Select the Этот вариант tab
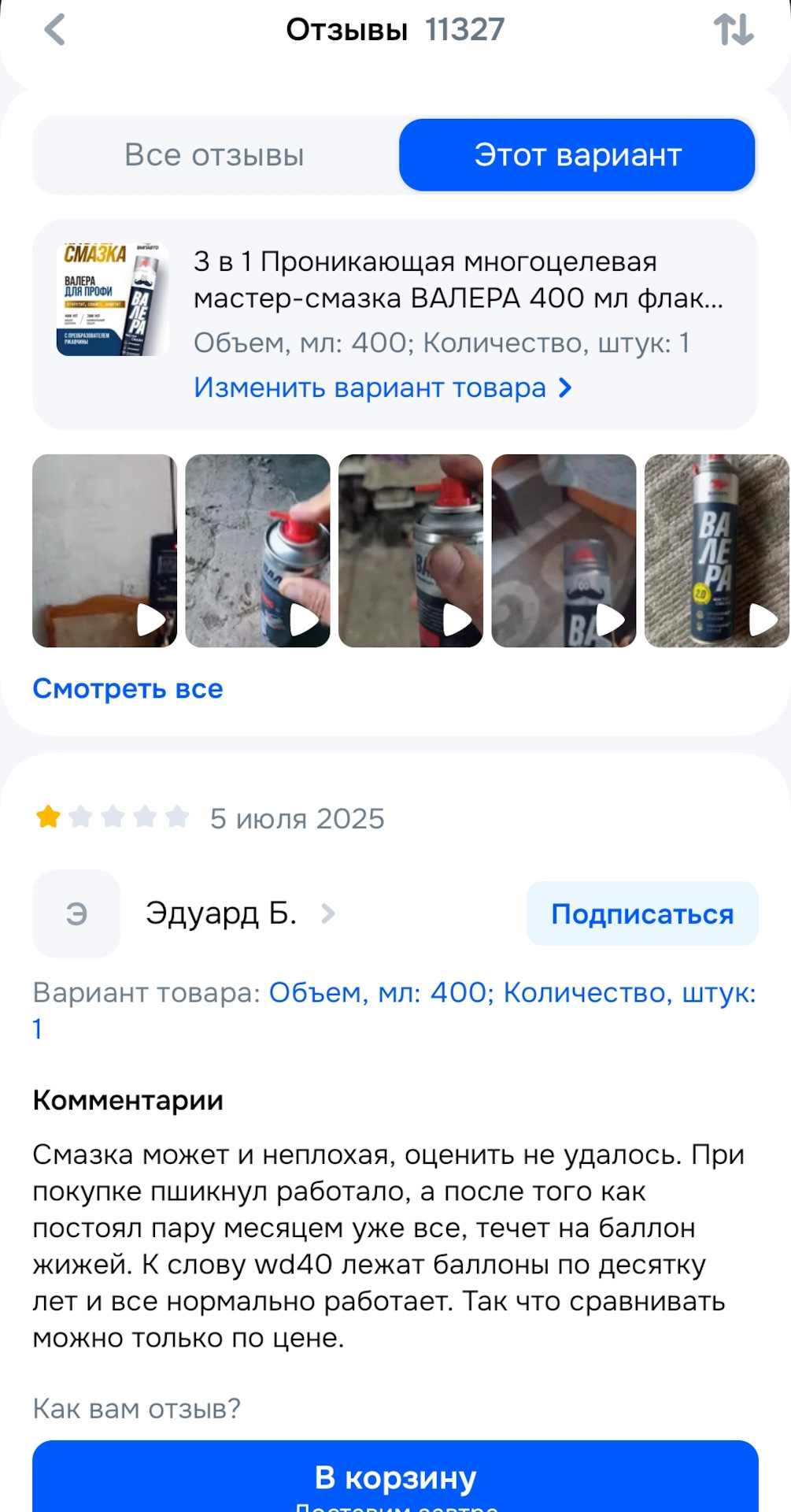 tap(577, 155)
